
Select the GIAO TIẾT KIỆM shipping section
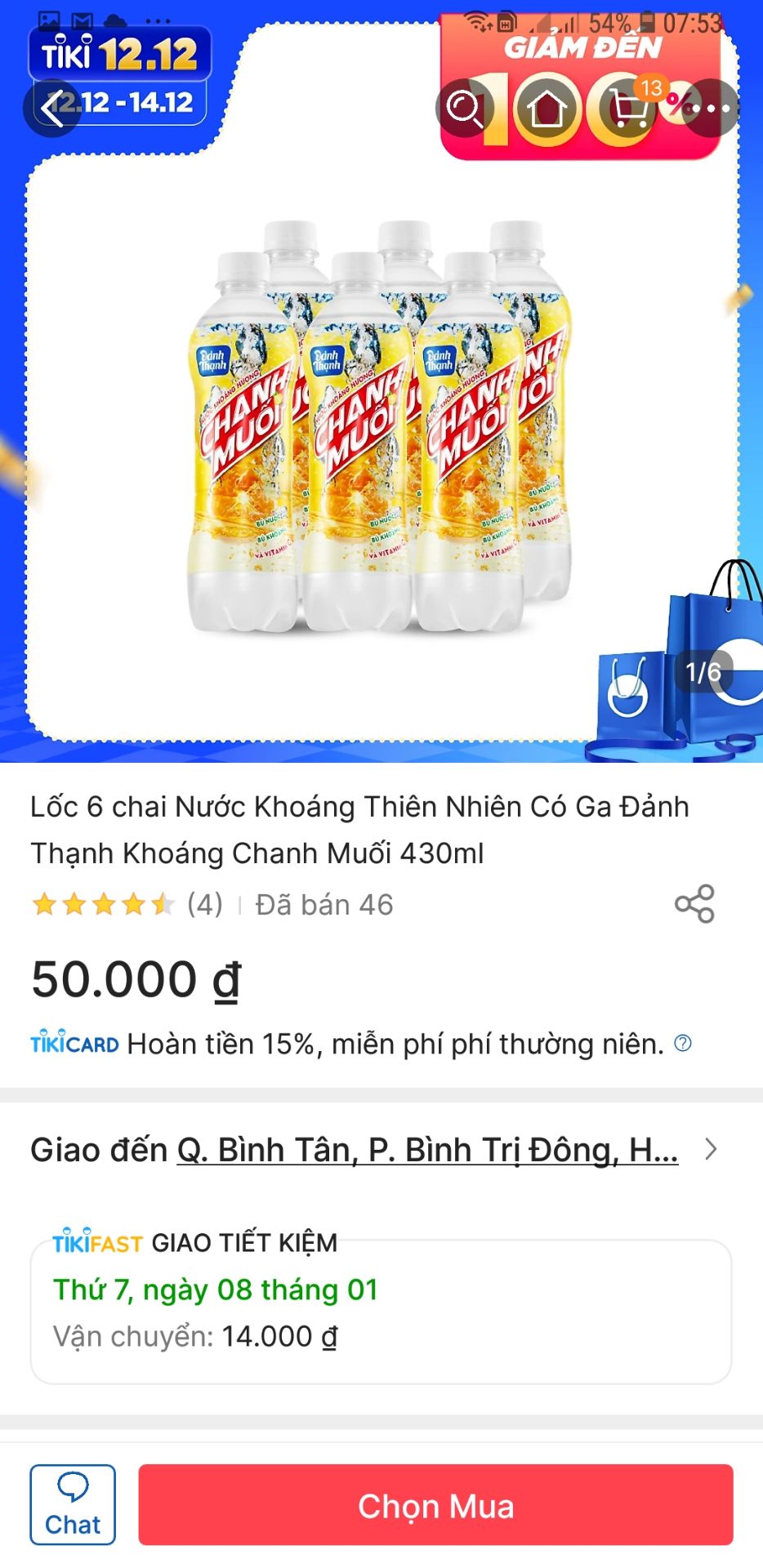243,1243
